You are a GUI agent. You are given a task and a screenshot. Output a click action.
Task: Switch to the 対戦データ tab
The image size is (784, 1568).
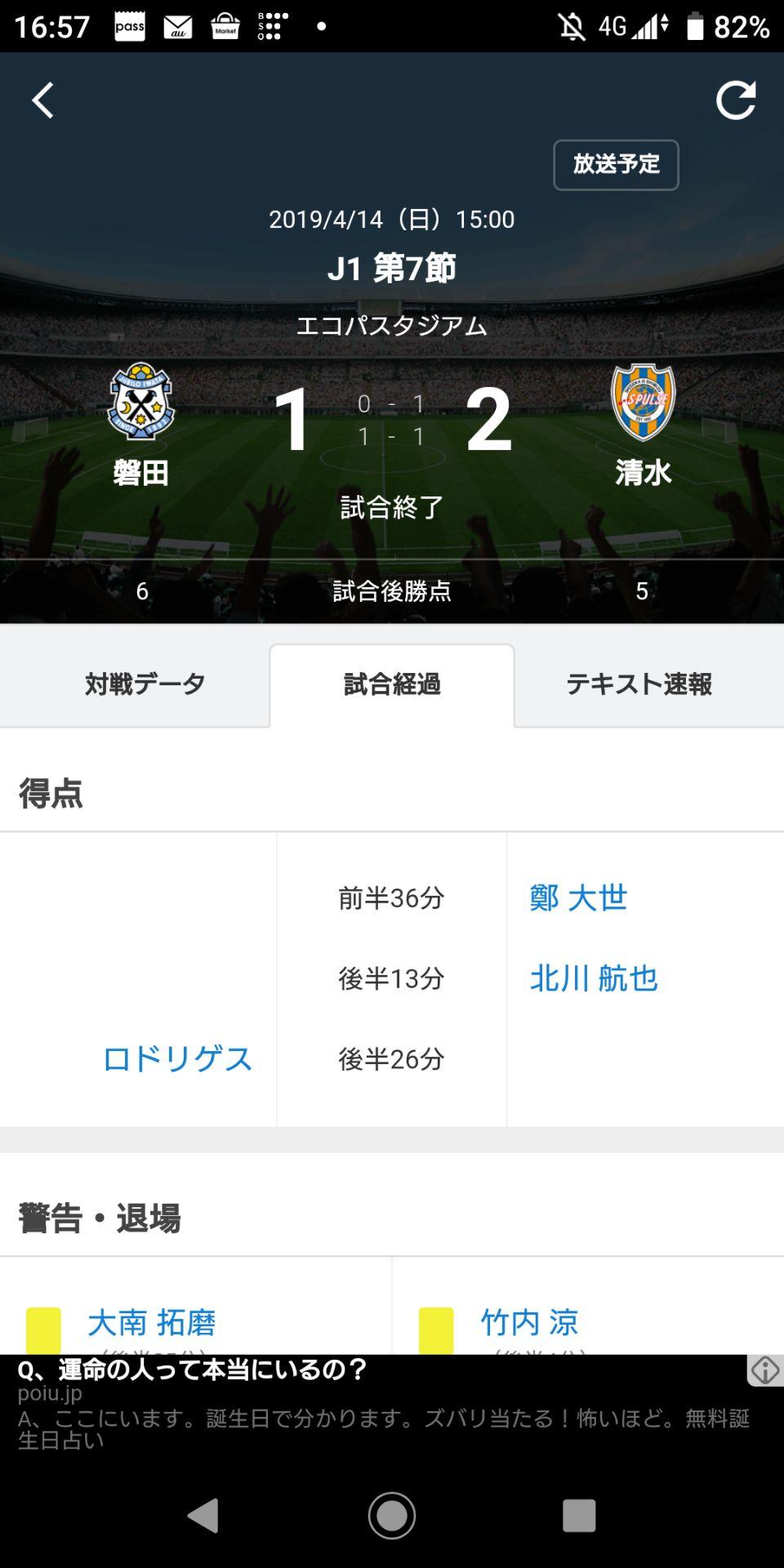coord(145,684)
